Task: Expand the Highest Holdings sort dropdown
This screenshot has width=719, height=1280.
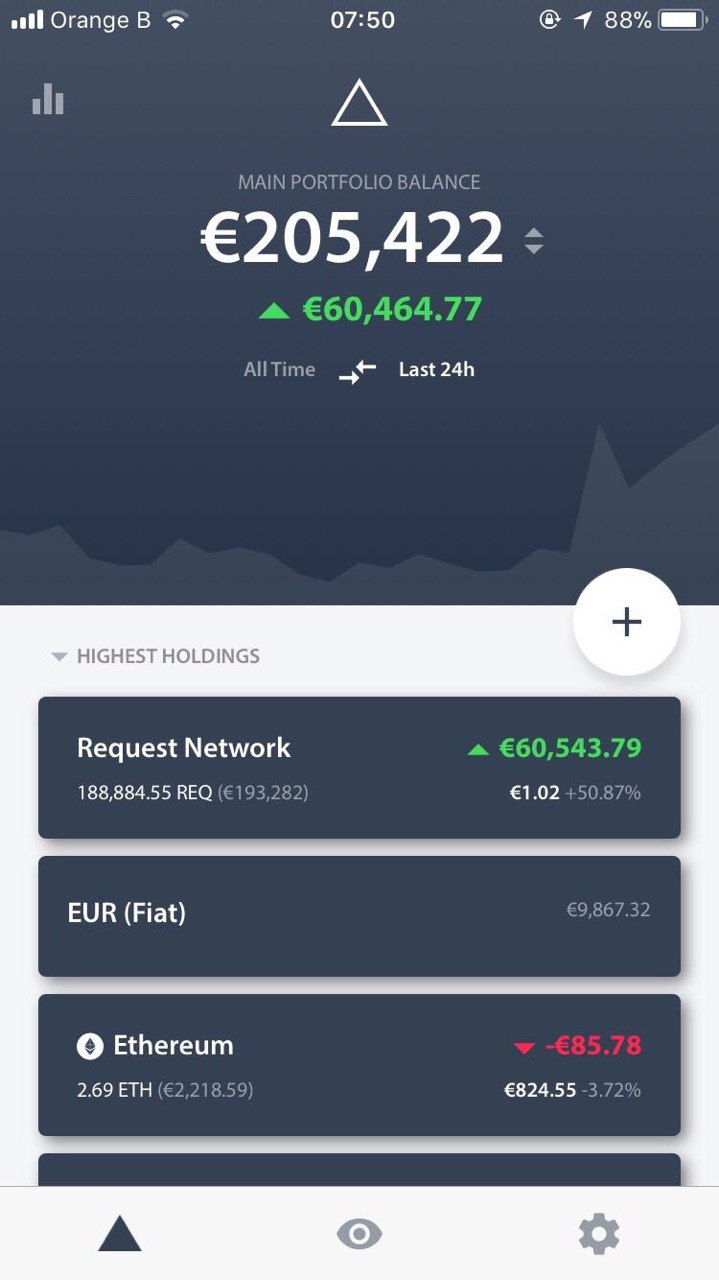Action: click(156, 656)
